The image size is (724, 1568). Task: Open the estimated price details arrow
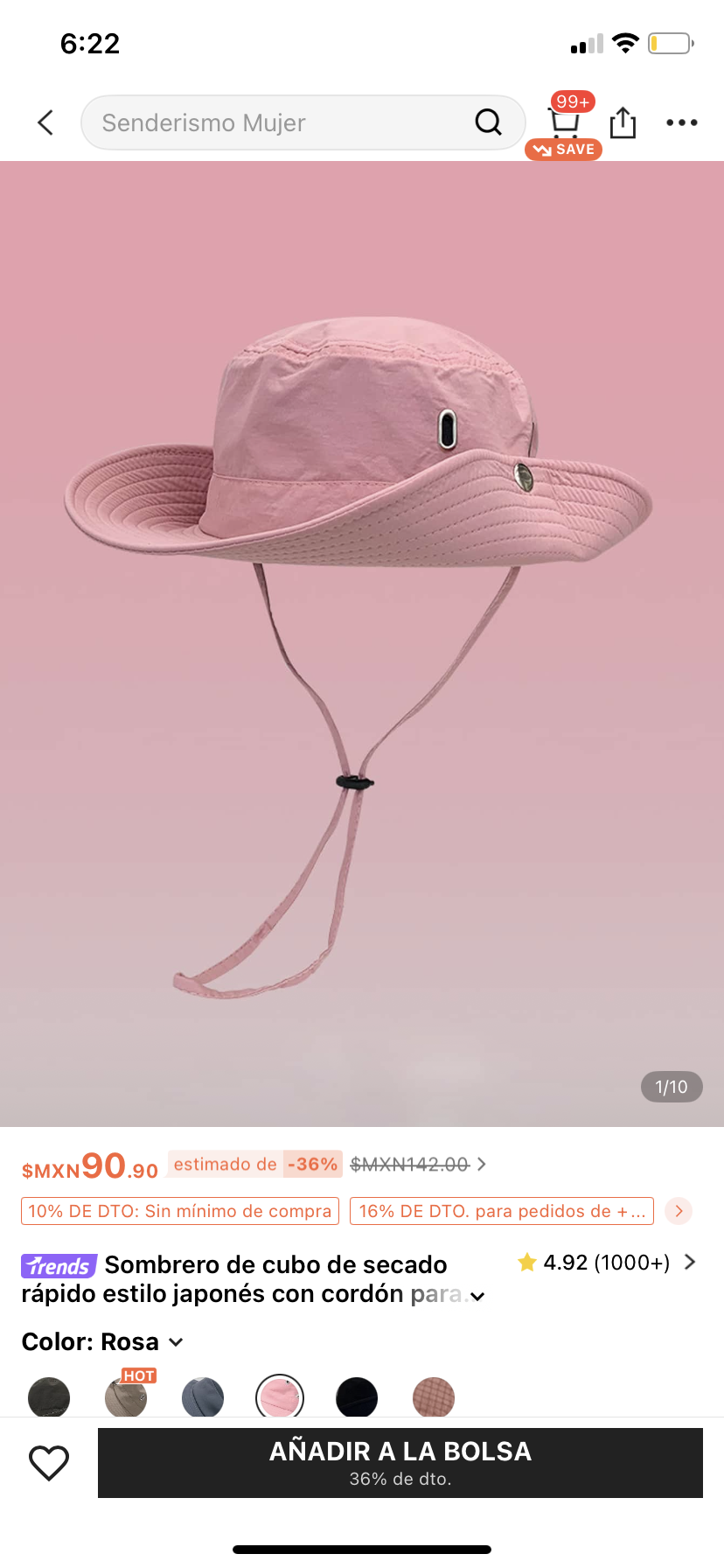481,1164
